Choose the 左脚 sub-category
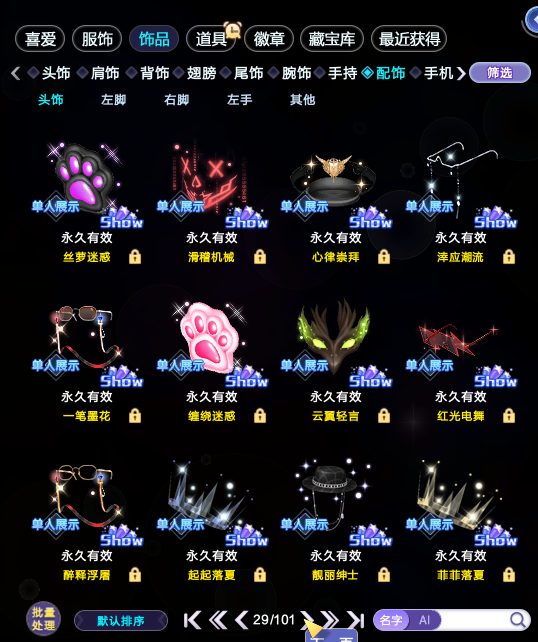The height and width of the screenshot is (642, 538). point(113,99)
